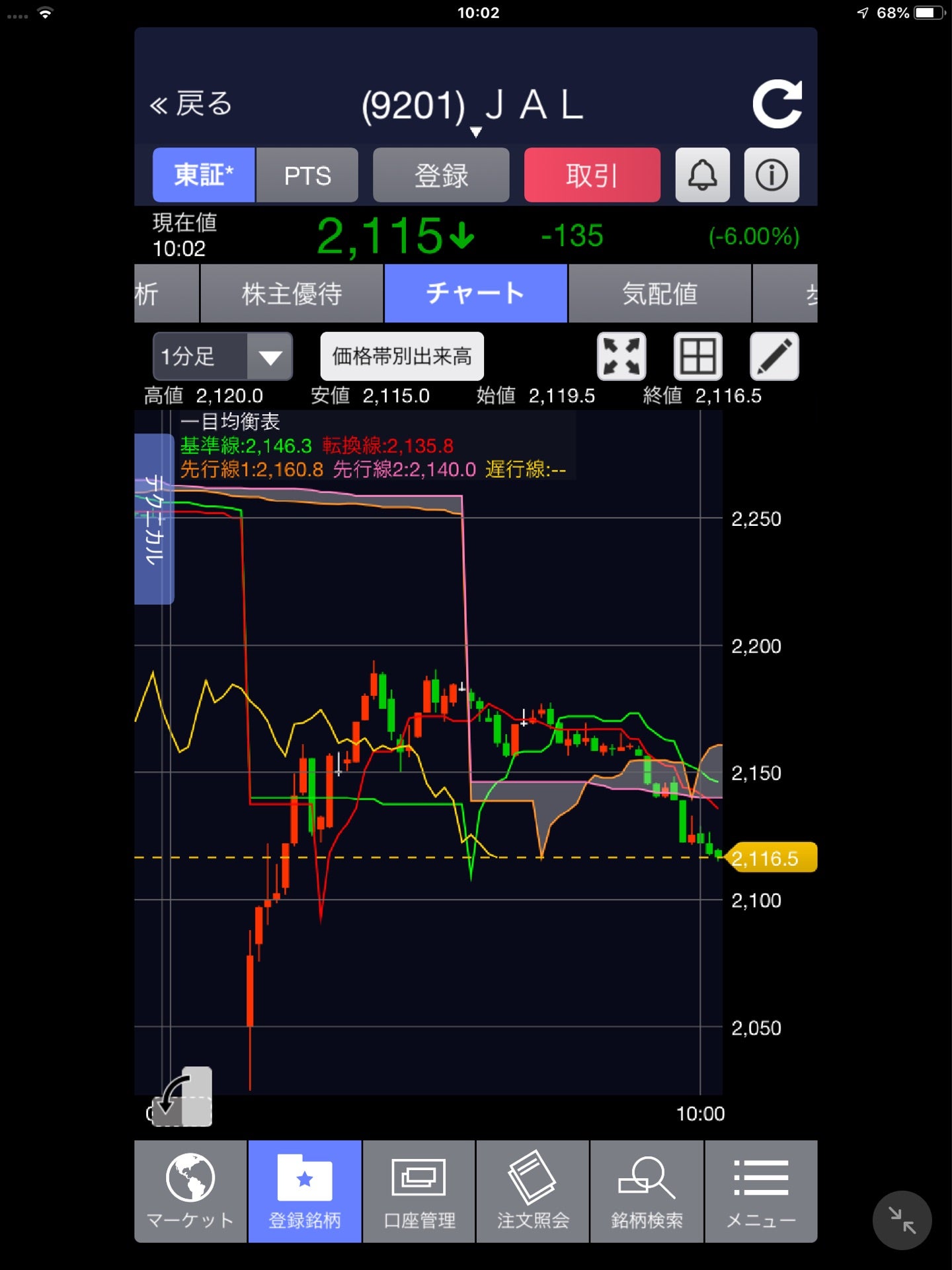The height and width of the screenshot is (1270, 952).
Task: Tap 登録 to register this stock
Action: pyautogui.click(x=441, y=175)
